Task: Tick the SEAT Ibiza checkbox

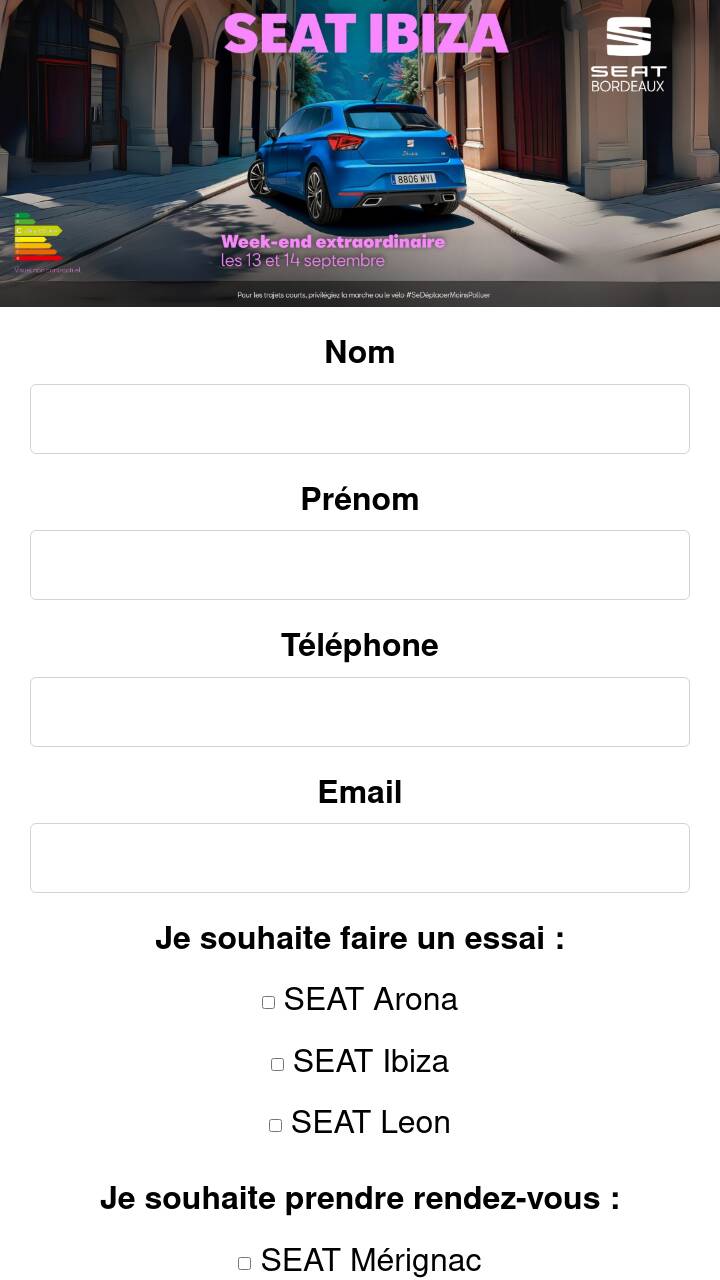Action: click(x=277, y=1064)
